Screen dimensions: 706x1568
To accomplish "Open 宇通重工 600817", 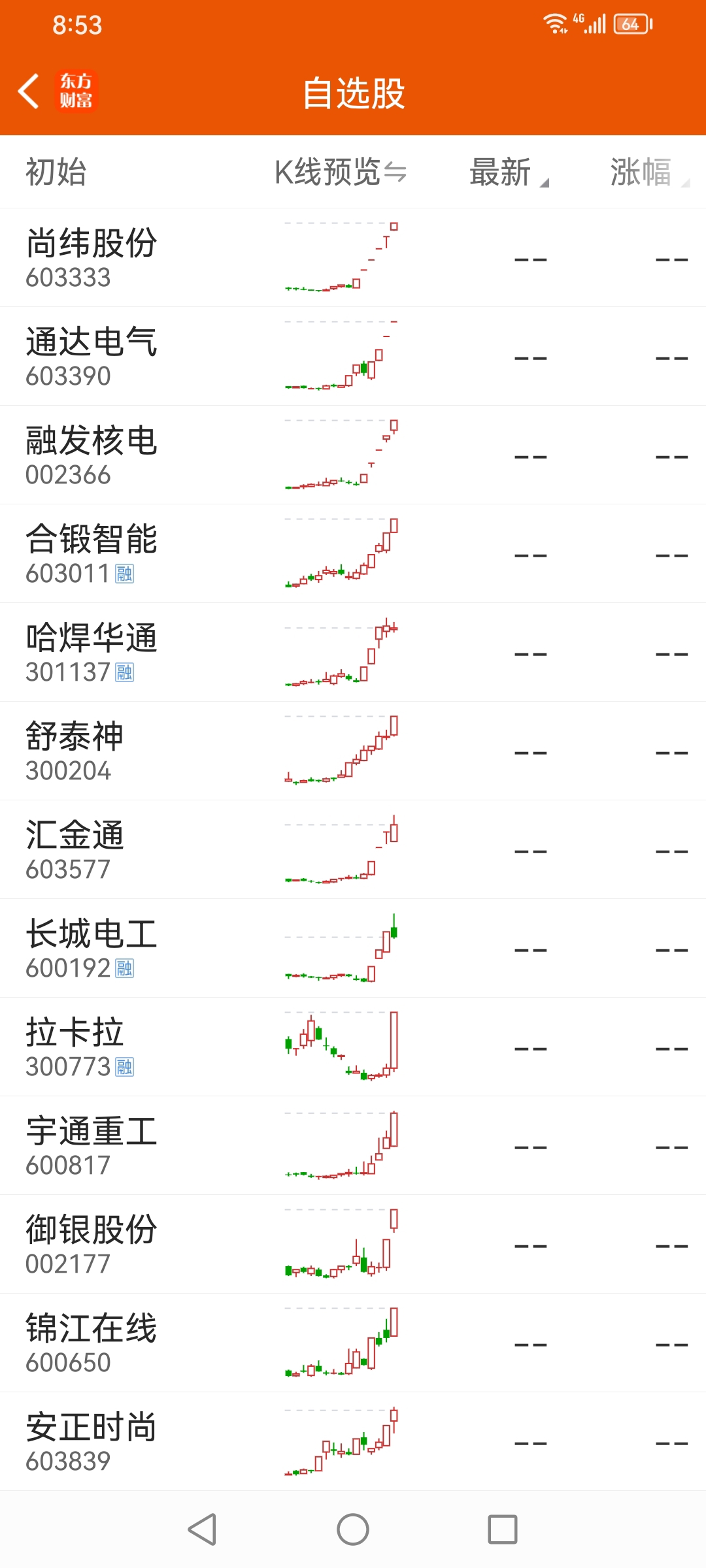I will click(353, 1145).
